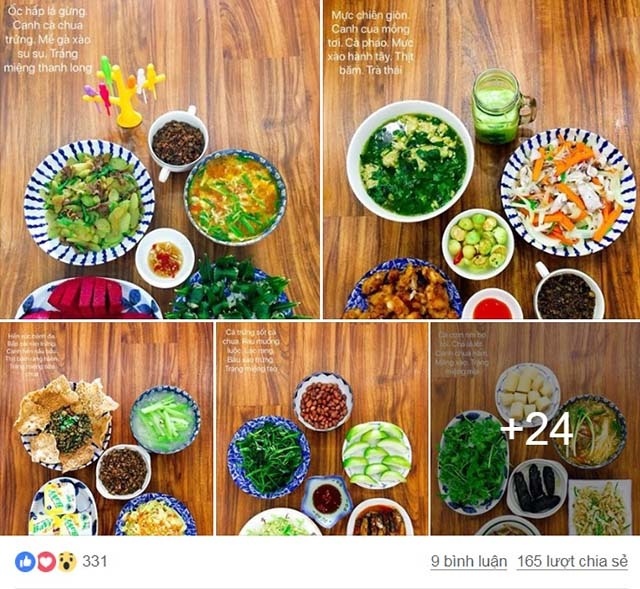Open the Cá trứng sốt cà chua photo

[x=321, y=428]
